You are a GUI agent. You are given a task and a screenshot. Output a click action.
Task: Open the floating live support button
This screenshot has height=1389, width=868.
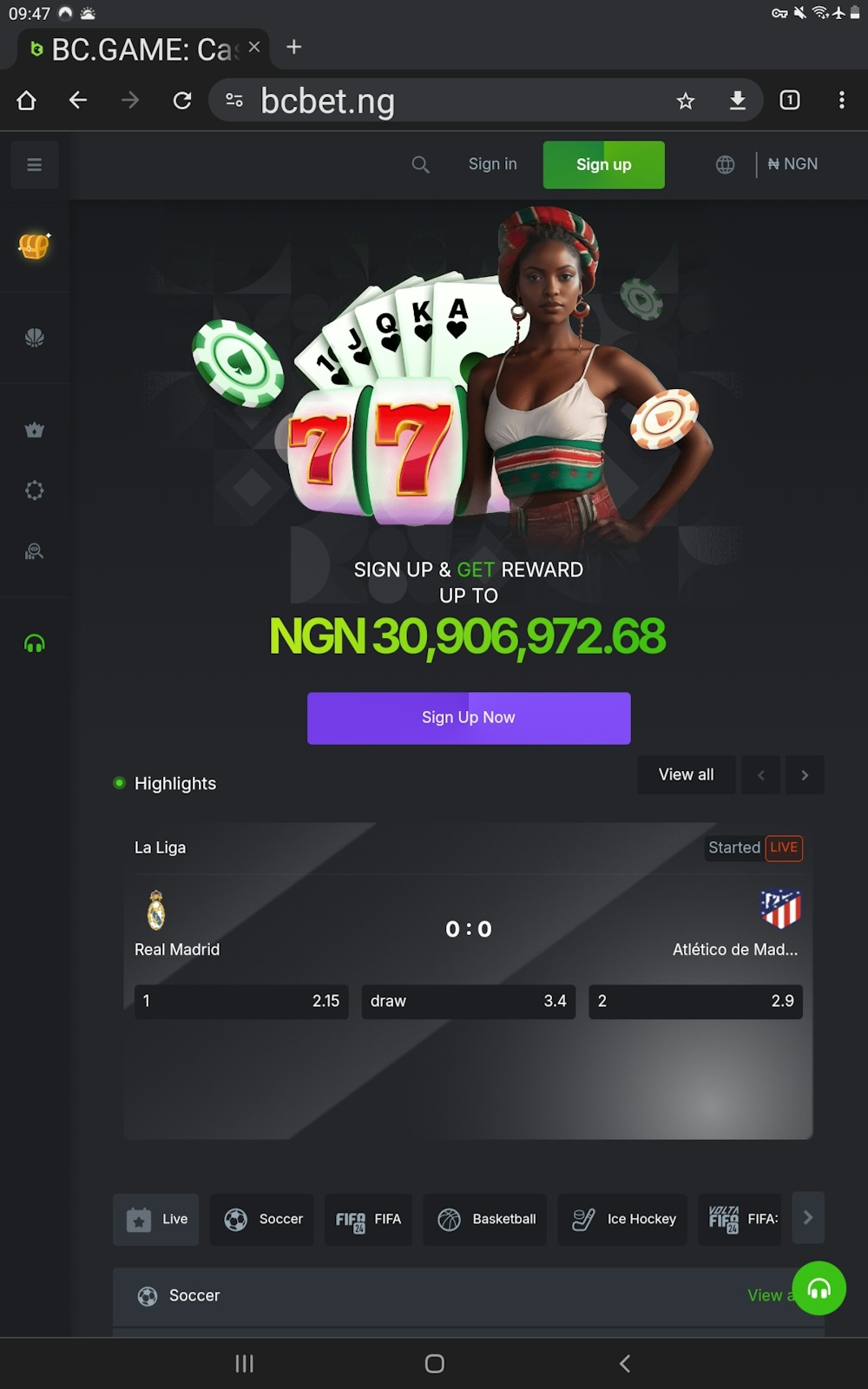click(819, 1288)
